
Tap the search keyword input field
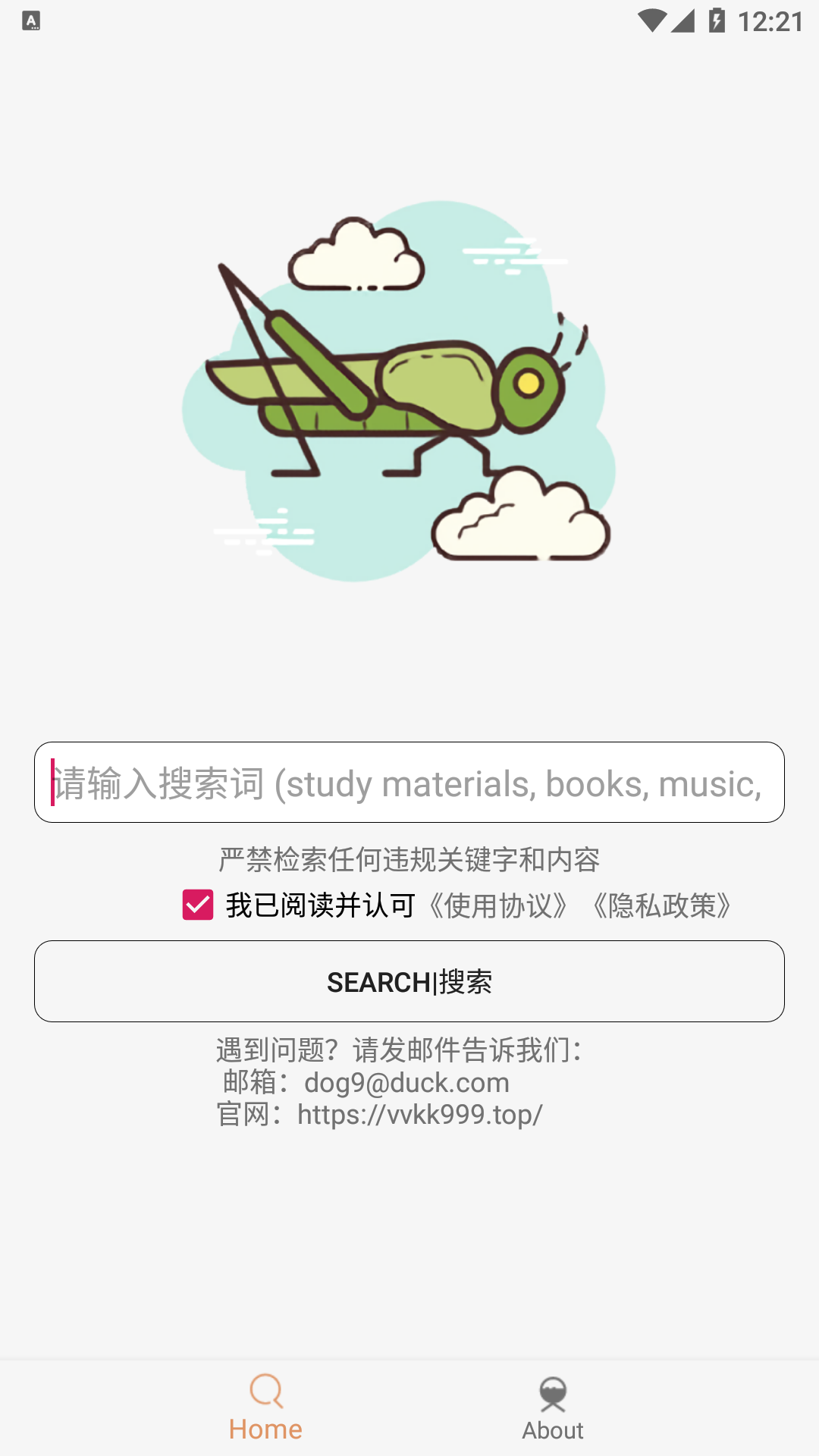409,783
